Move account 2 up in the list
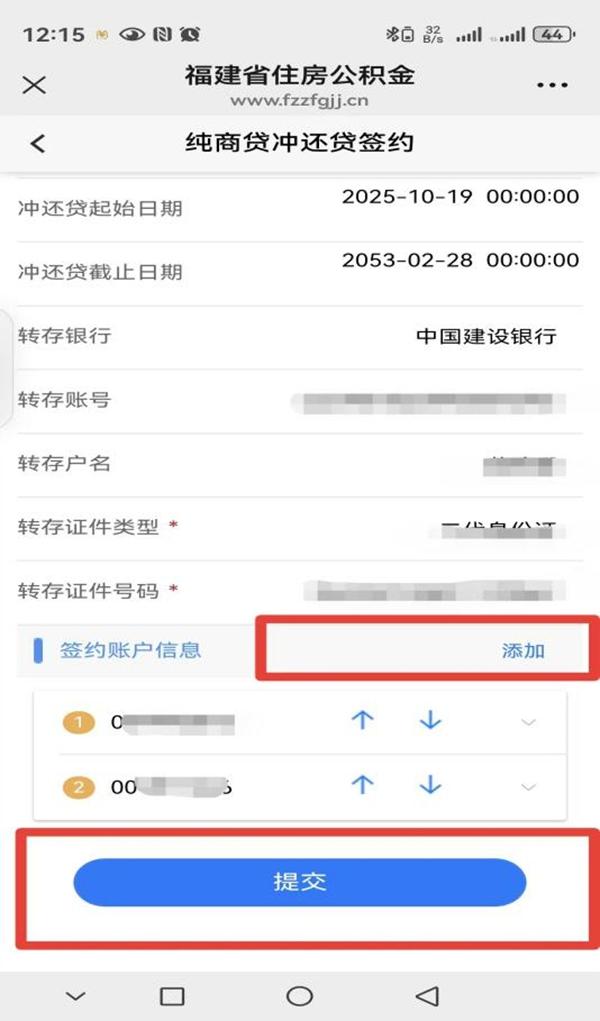Screen dimensions: 600x1021 point(363,786)
